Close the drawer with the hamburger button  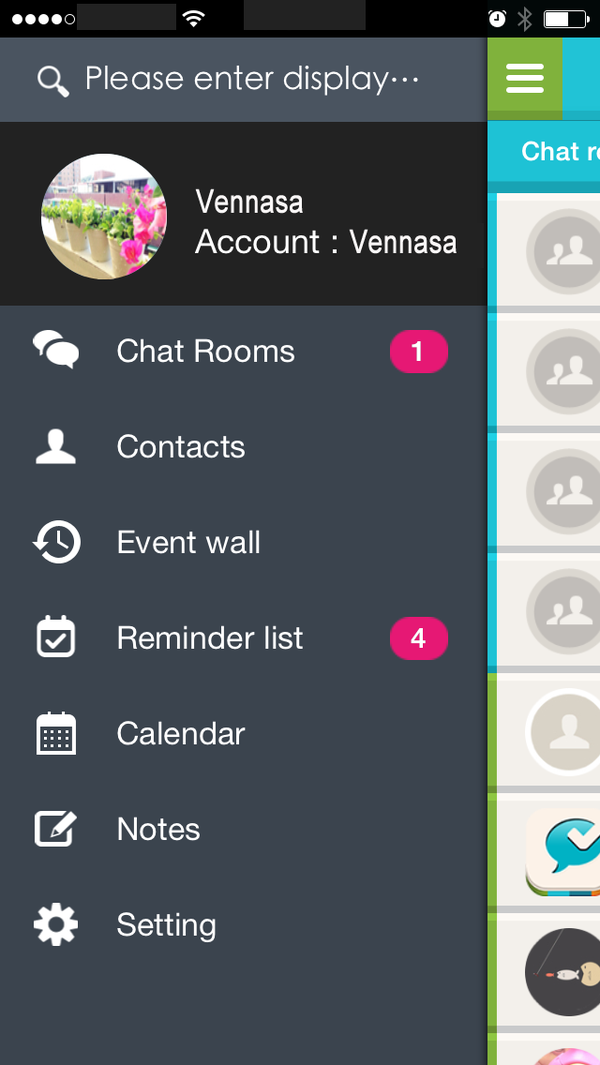click(525, 78)
